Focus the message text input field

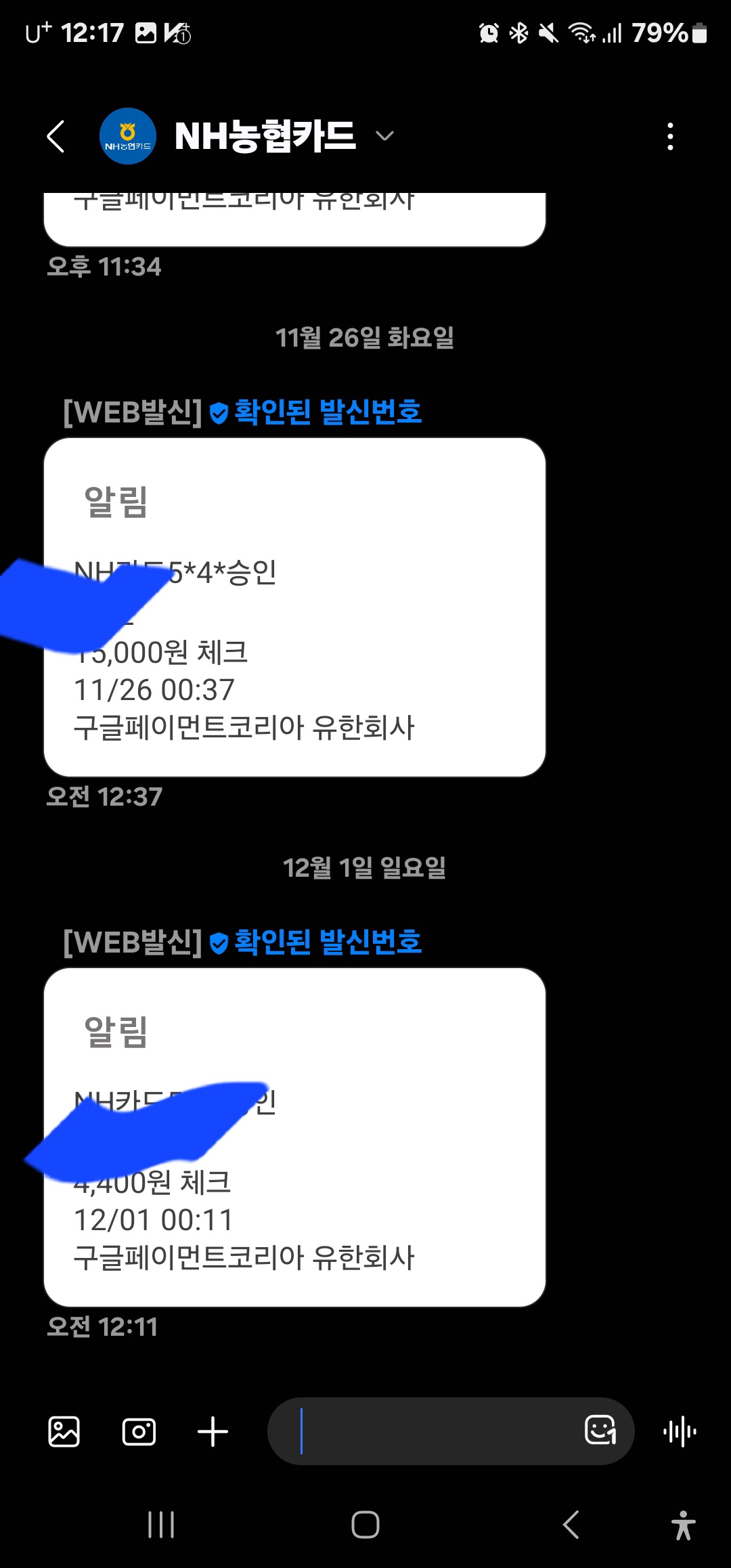coord(433,1431)
